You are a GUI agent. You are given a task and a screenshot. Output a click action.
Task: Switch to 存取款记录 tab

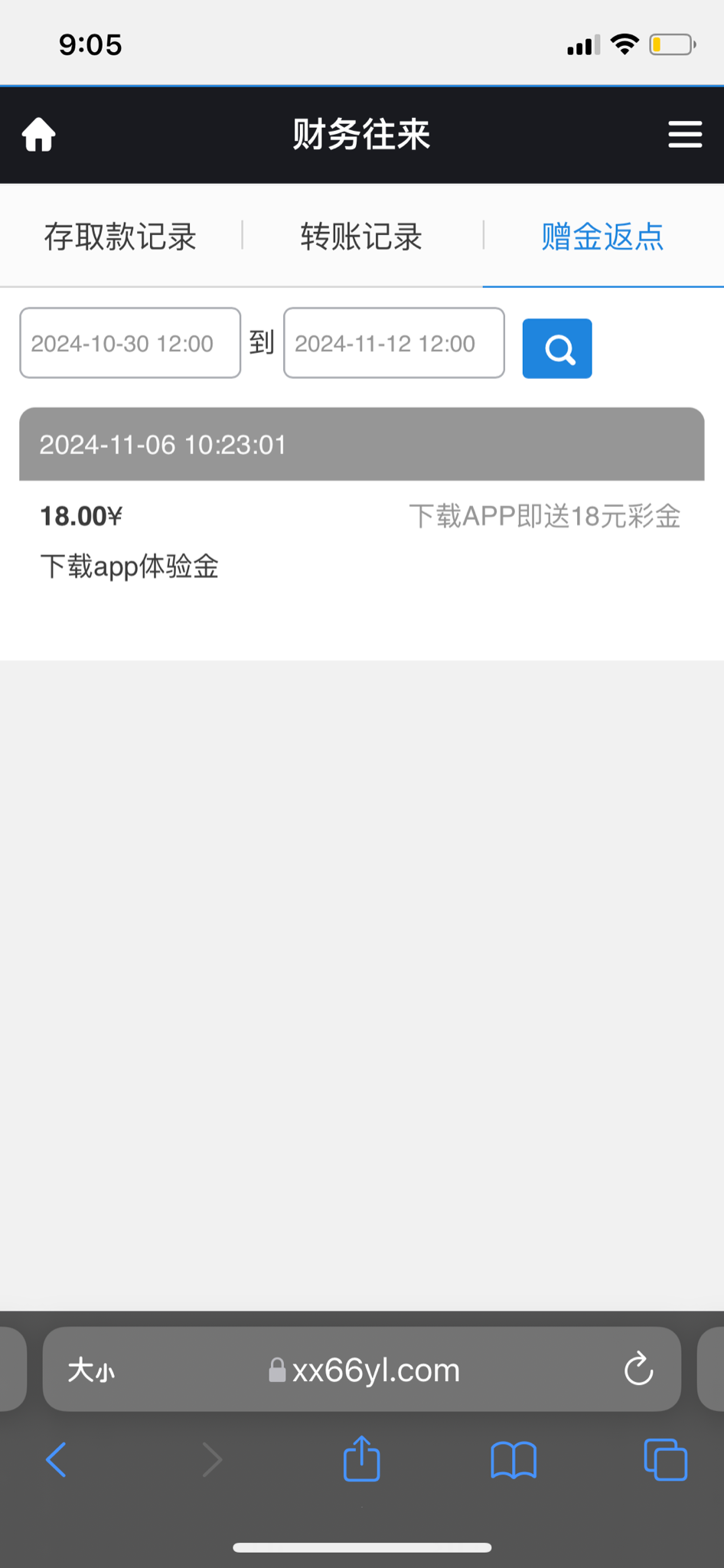[120, 237]
